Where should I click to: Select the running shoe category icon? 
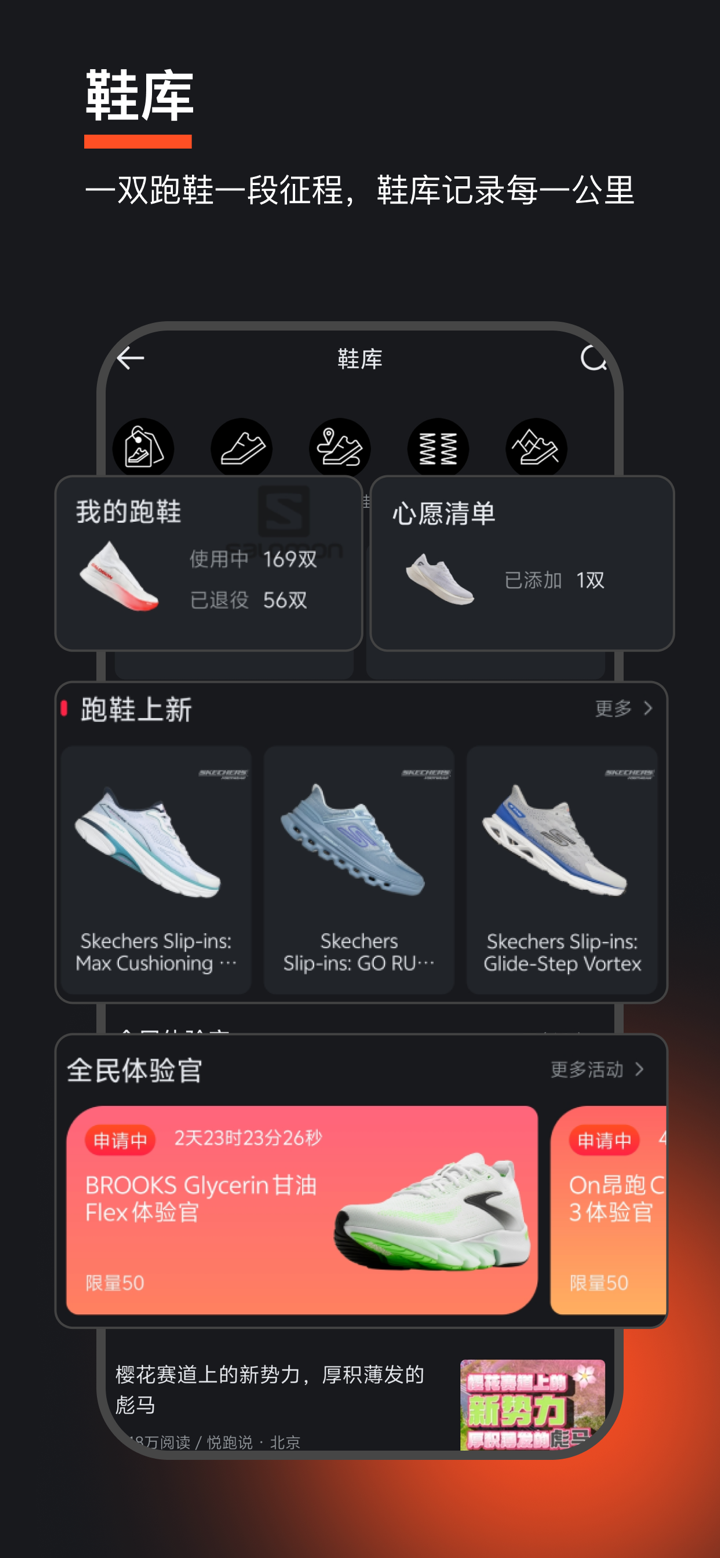(x=241, y=447)
